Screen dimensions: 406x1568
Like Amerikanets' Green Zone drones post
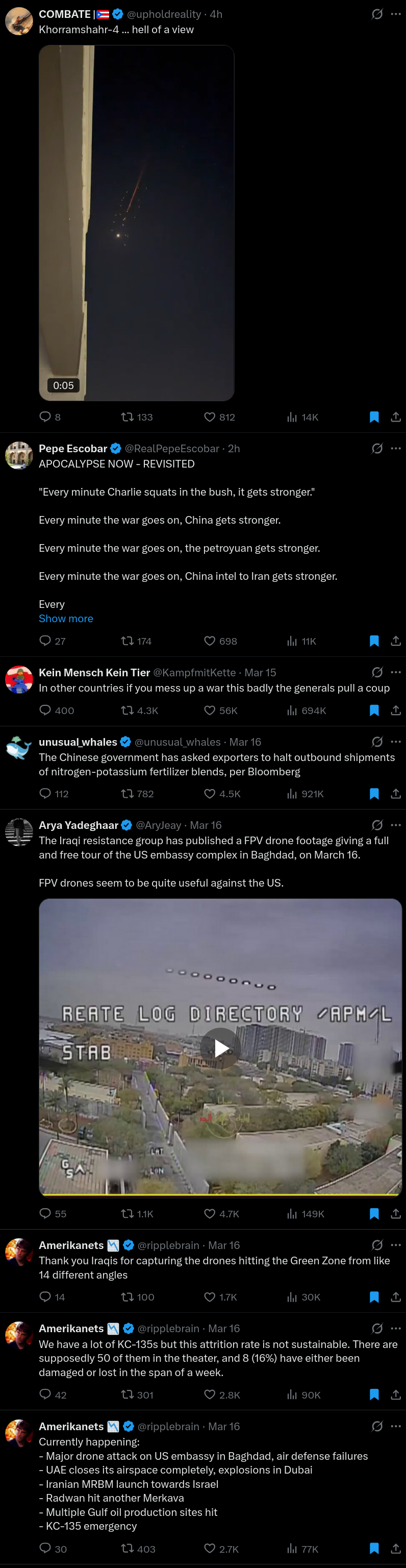[x=210, y=1297]
